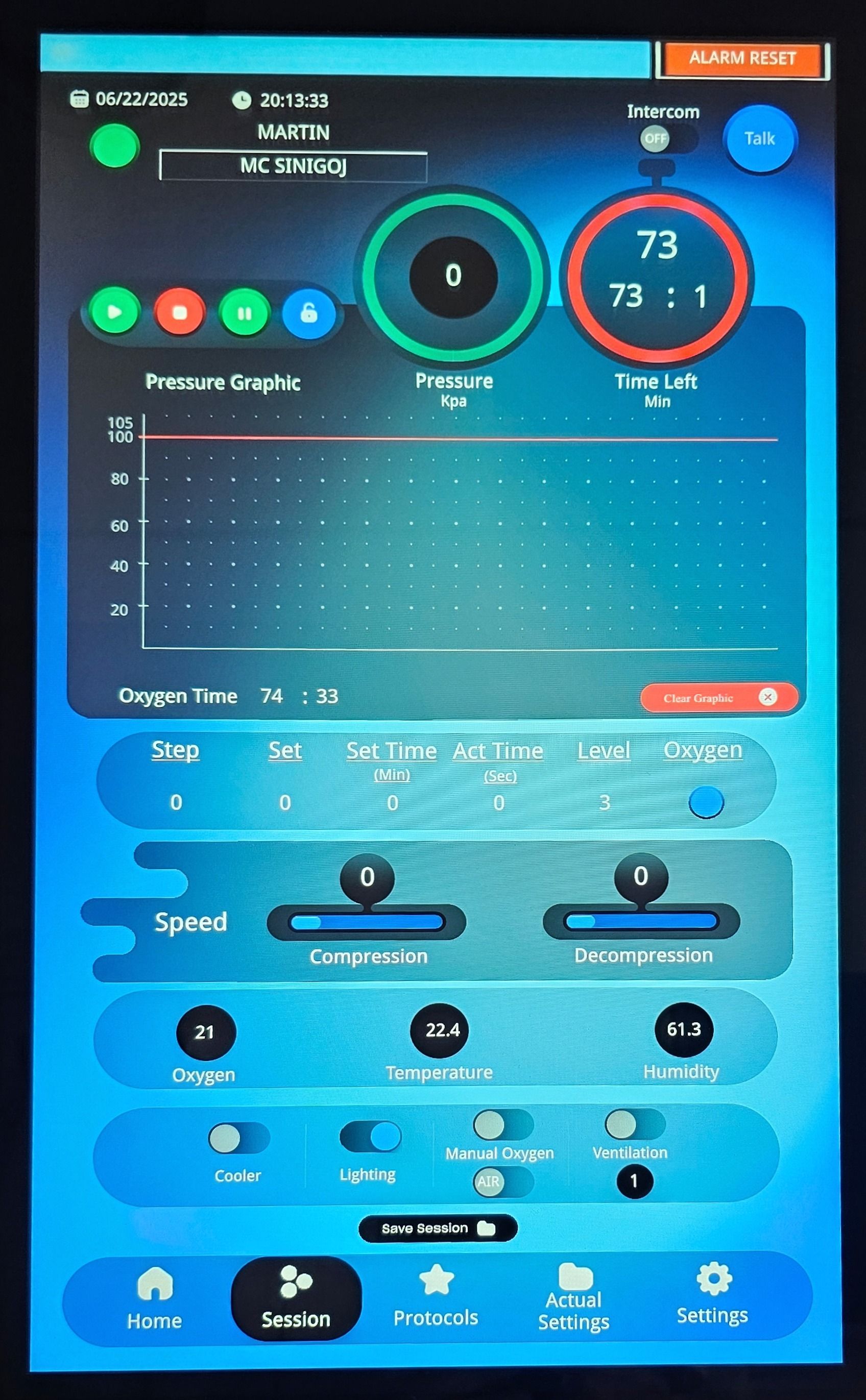
Task: Start the session with the green play button
Action: pyautogui.click(x=115, y=312)
